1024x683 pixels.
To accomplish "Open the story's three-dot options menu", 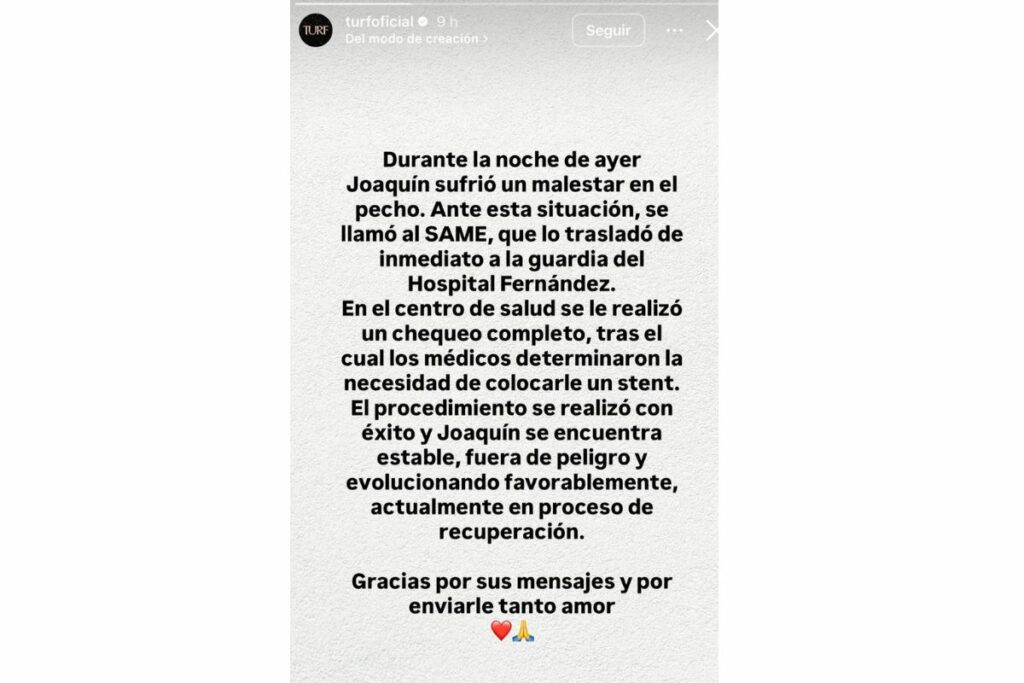I will [675, 30].
